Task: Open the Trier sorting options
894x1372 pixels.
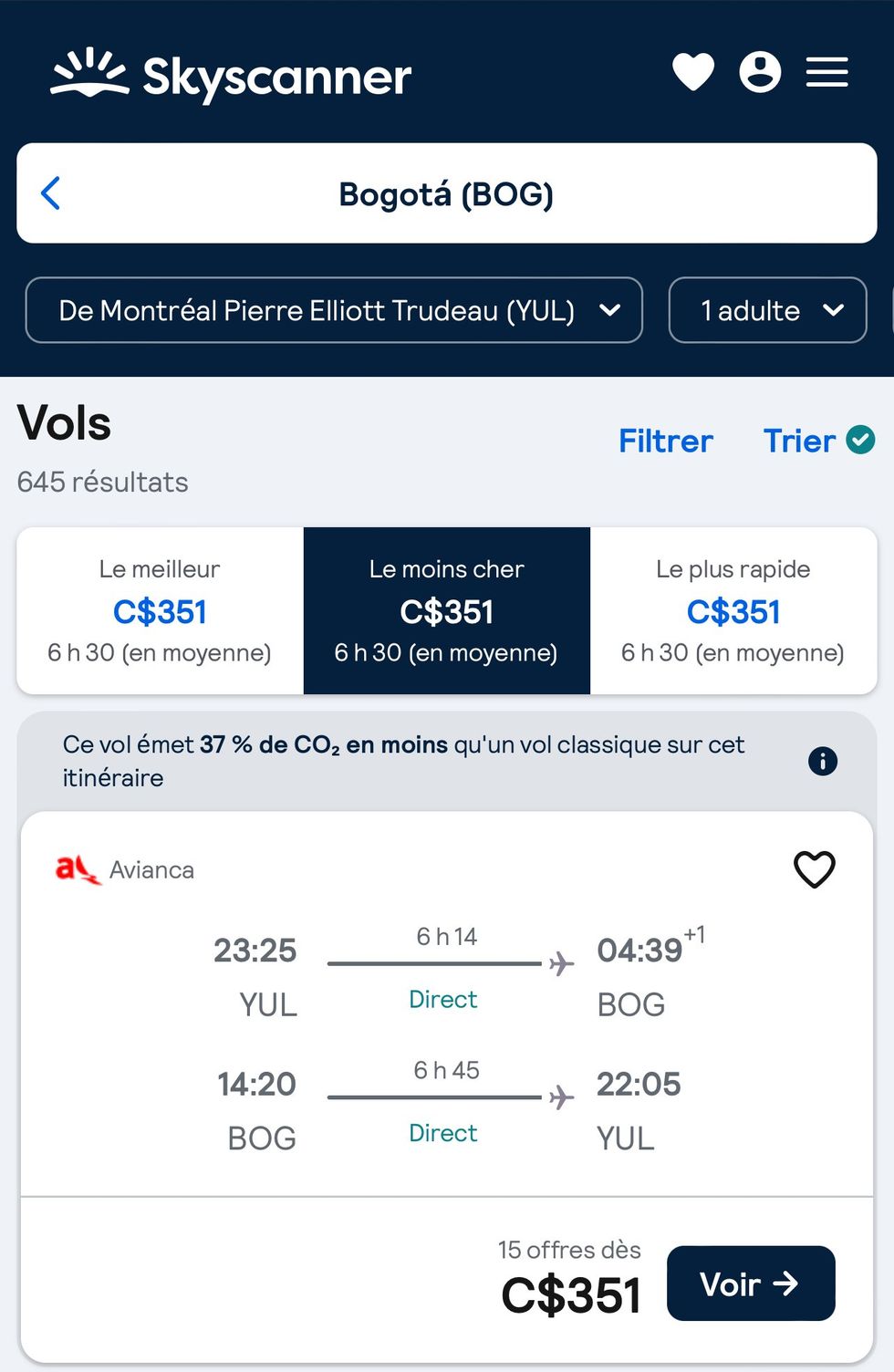Action: [800, 441]
